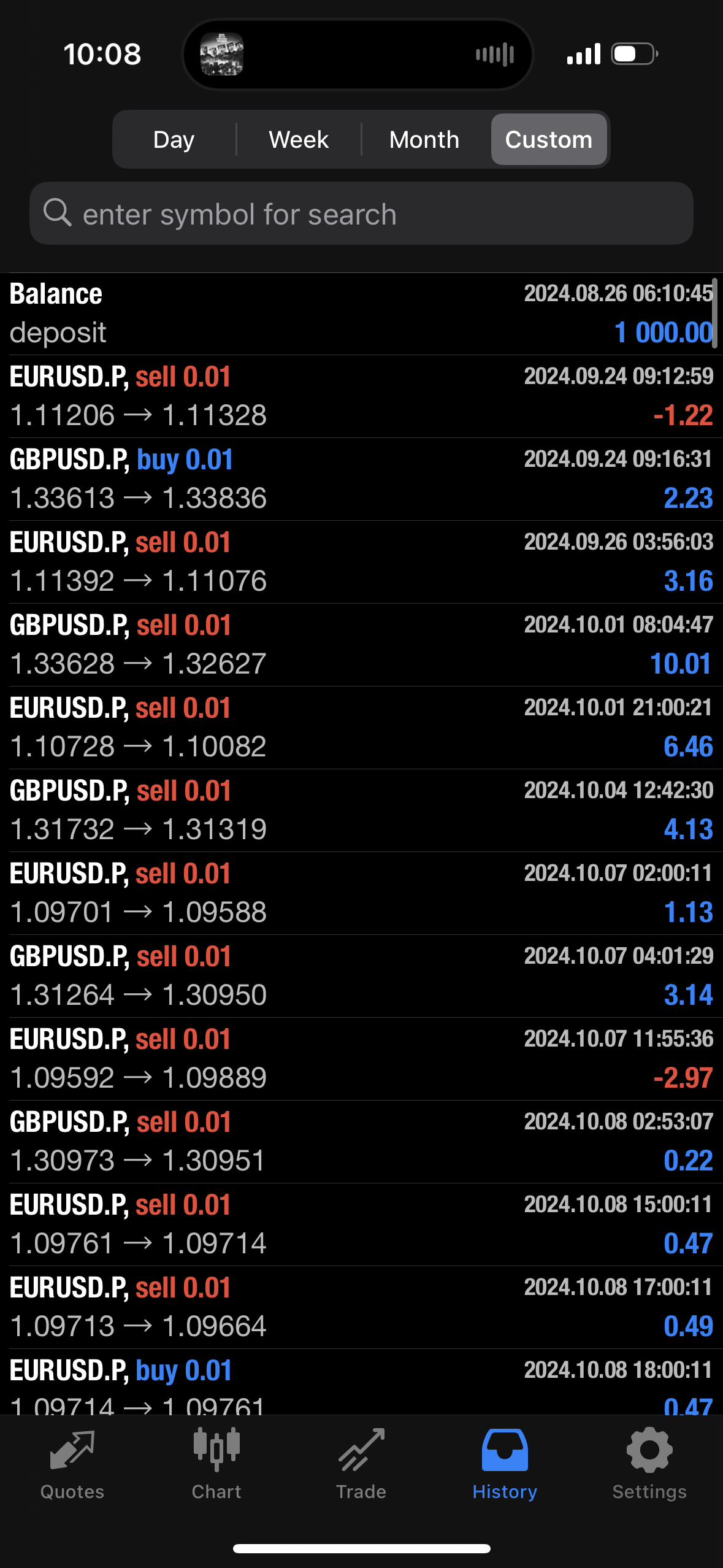Select the Week period filter

(x=299, y=140)
